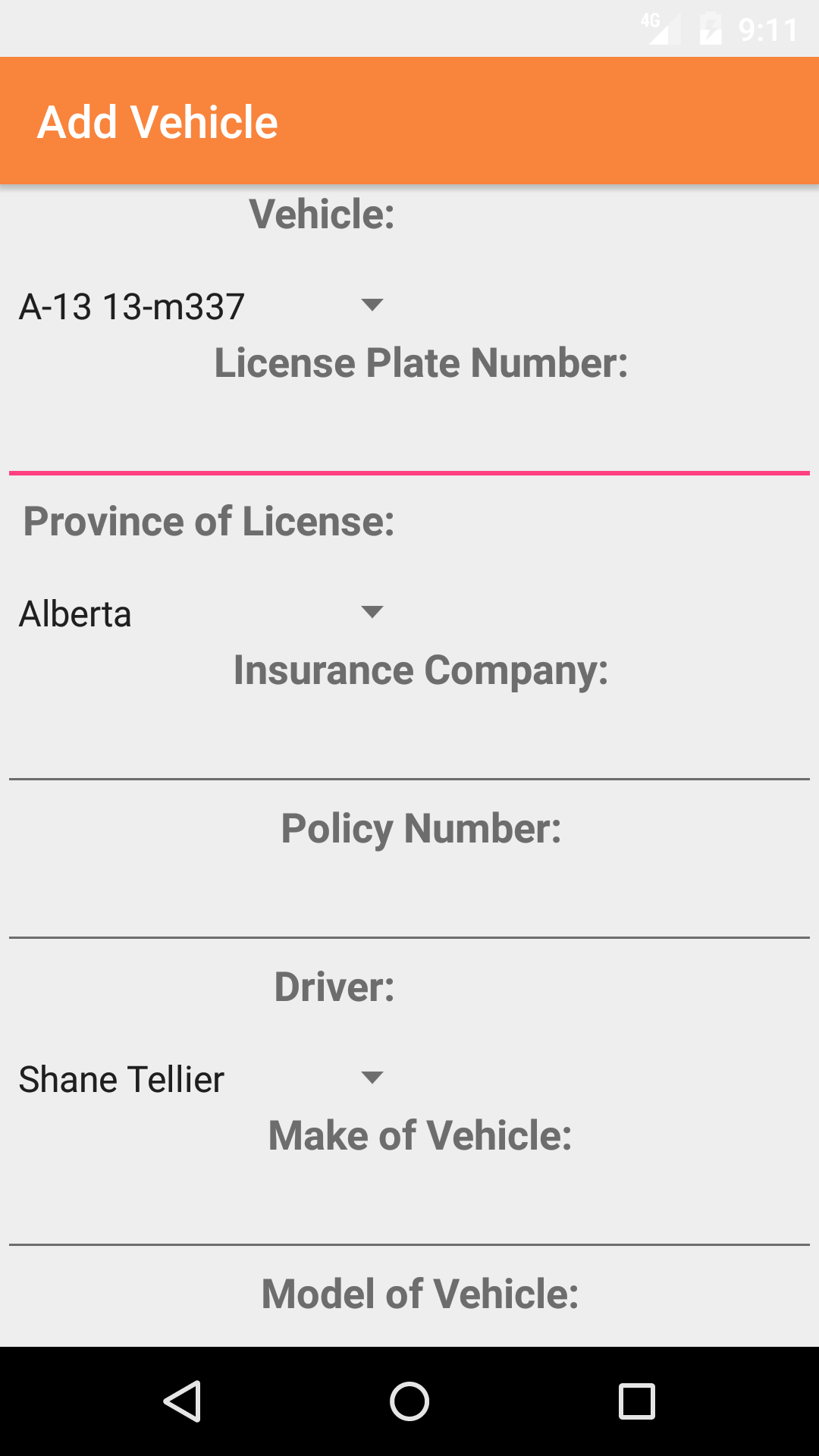Go back with the system back button
The width and height of the screenshot is (819, 1456).
click(x=182, y=1401)
